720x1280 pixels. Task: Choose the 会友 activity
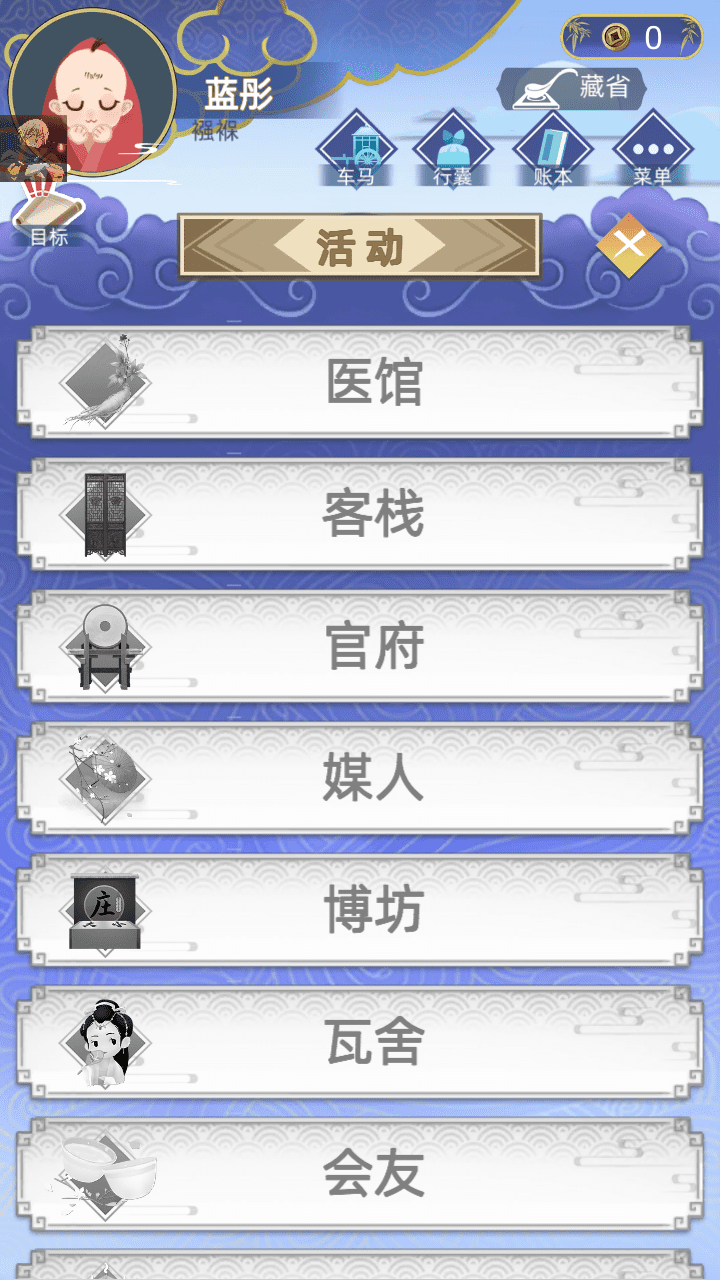360,1174
